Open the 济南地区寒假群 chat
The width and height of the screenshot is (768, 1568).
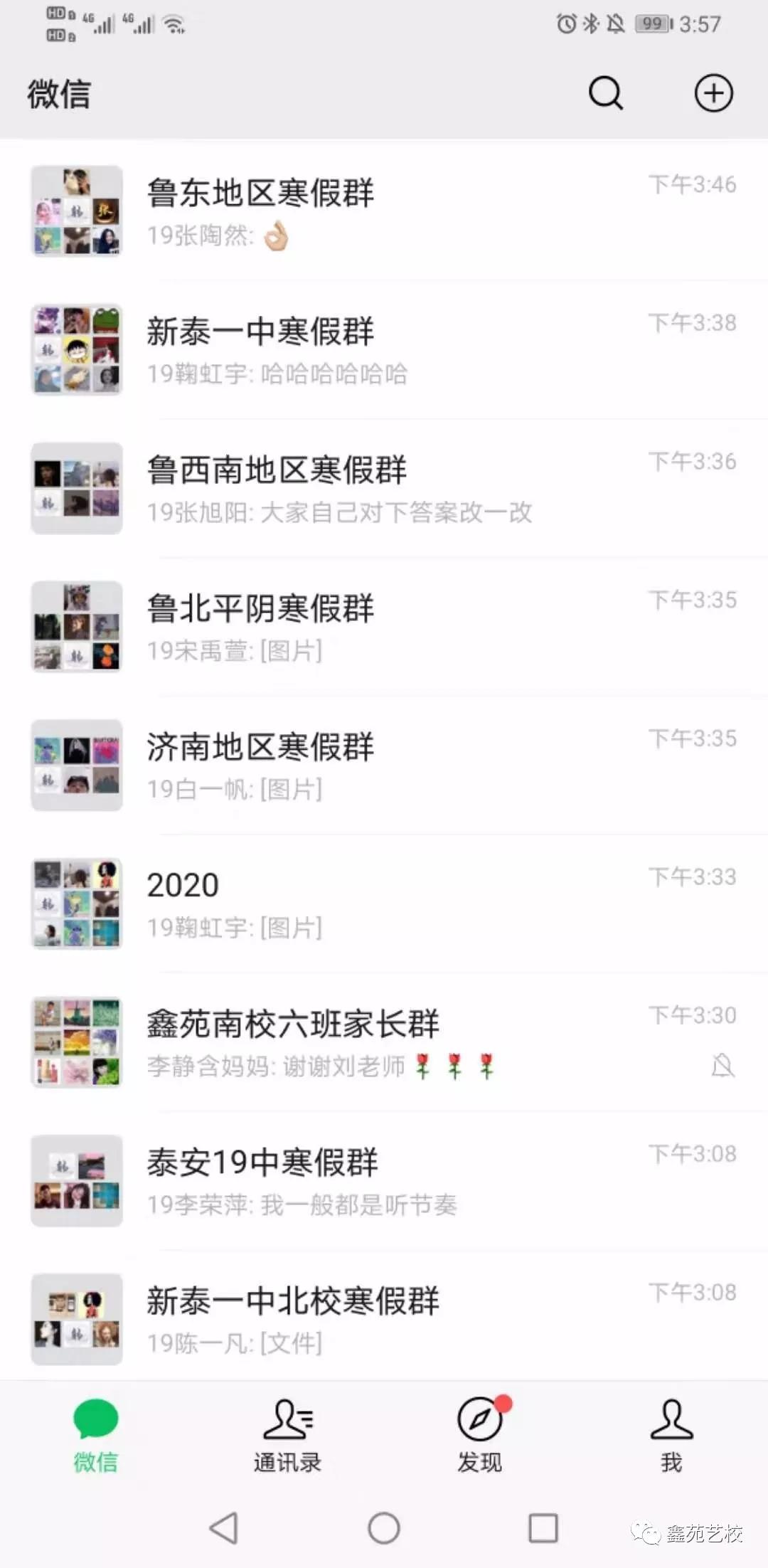click(x=384, y=766)
